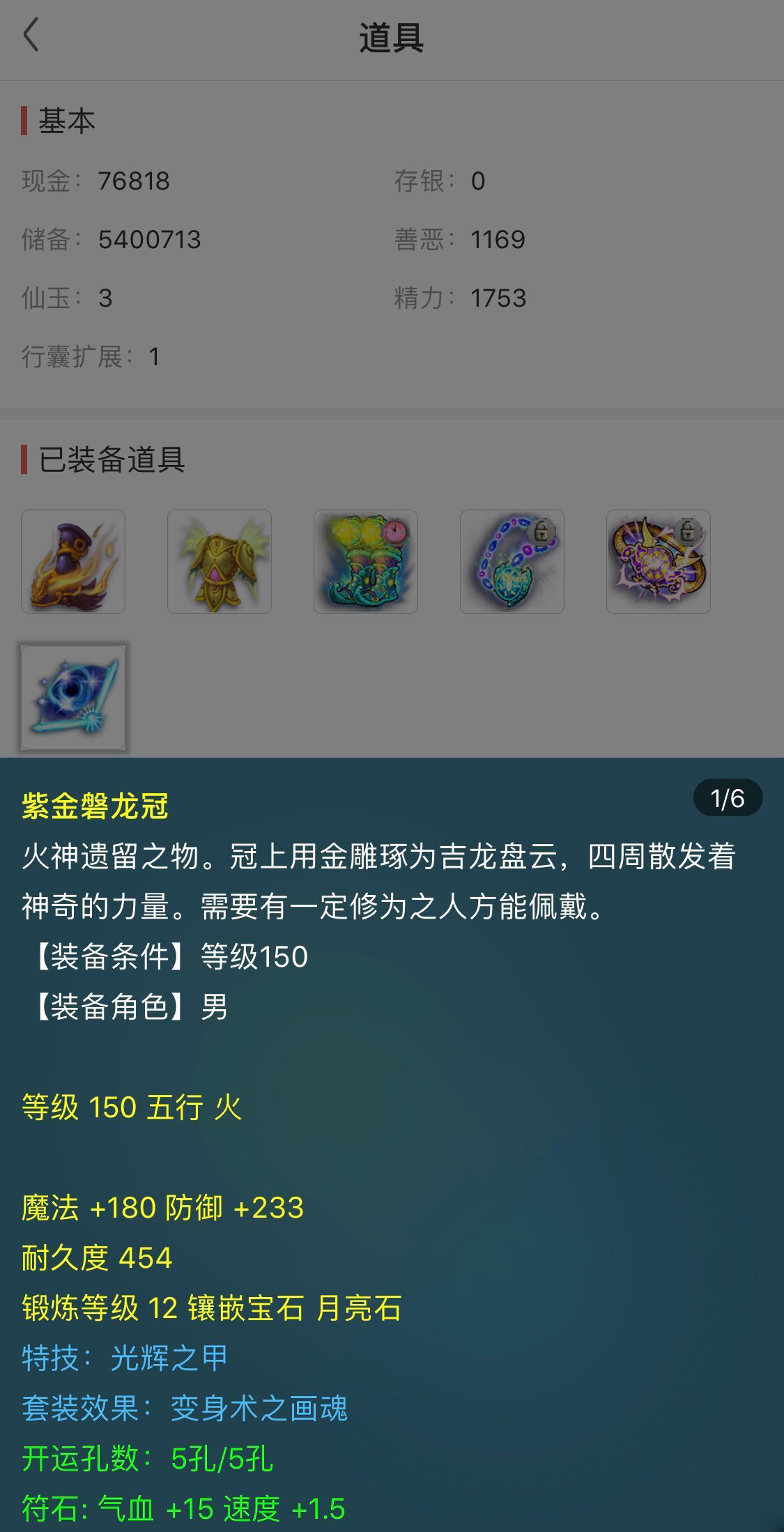Select the purple-gold dragon crown item
Viewport: 784px width, 1532px height.
[x=73, y=562]
